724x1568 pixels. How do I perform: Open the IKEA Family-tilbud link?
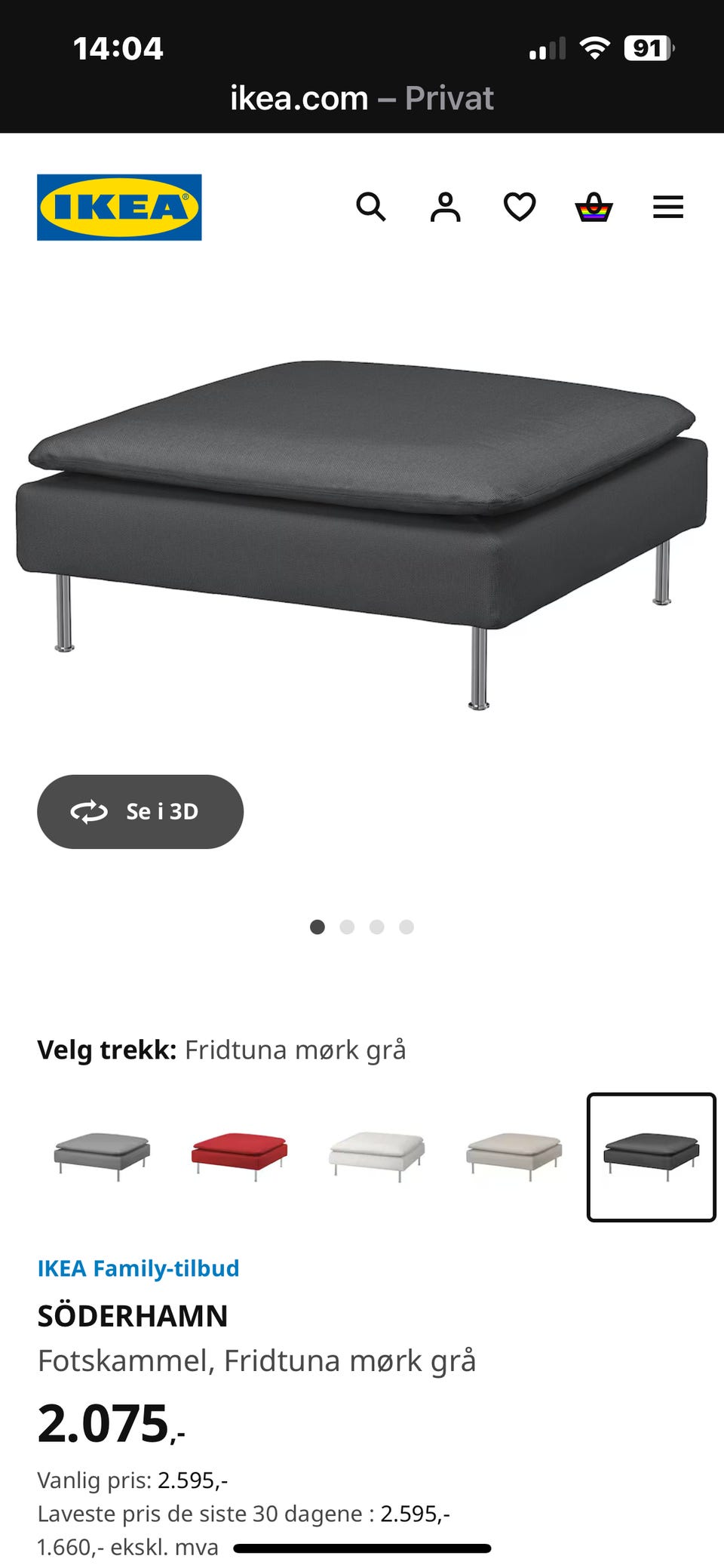tap(138, 1268)
